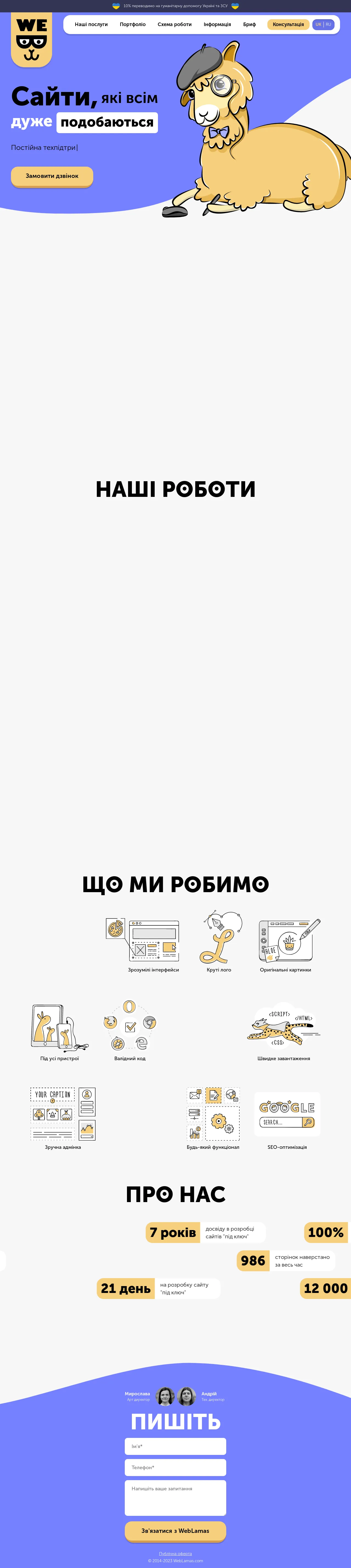Tap the Замовити дзвінок button
The width and height of the screenshot is (351, 1568).
coord(52,176)
